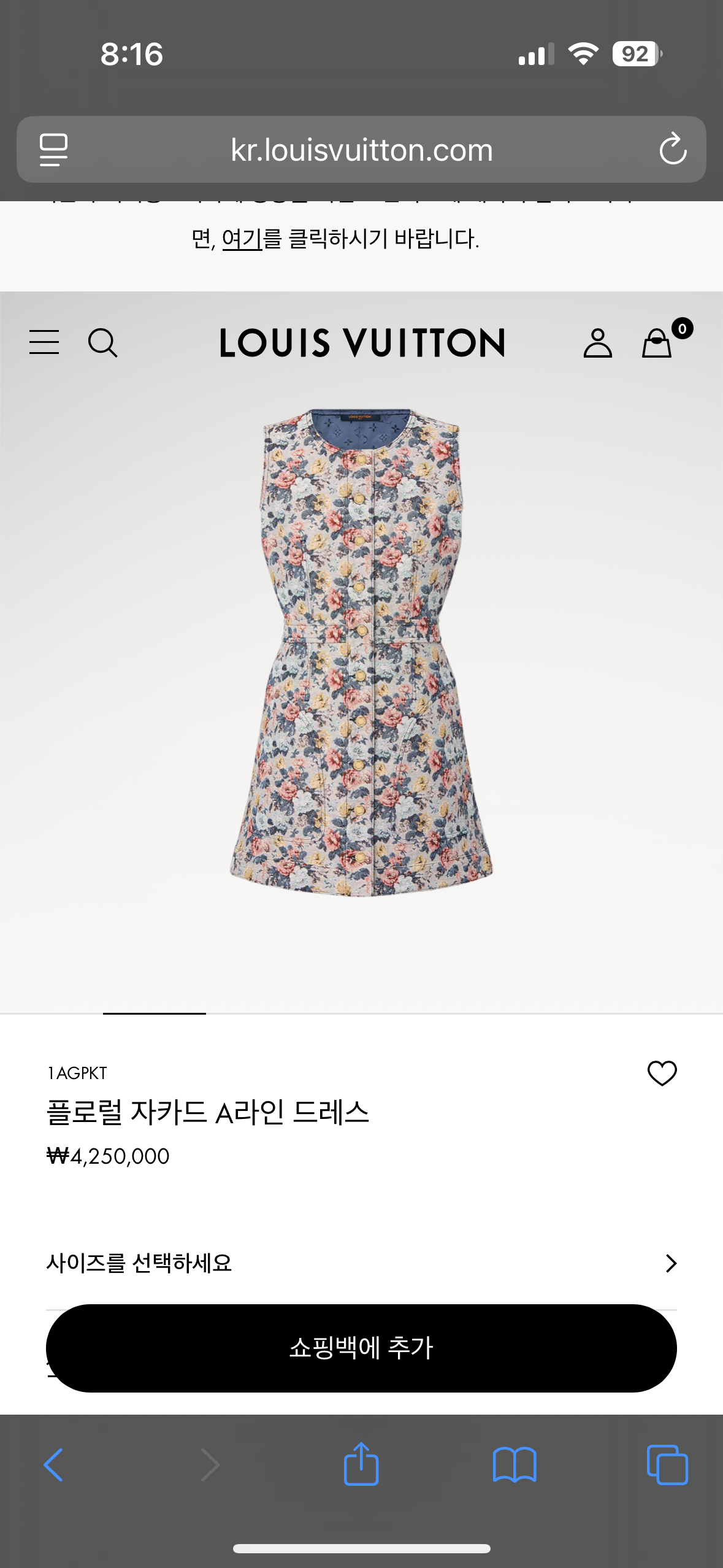Reload the page in Safari
723x1568 pixels.
[673, 150]
